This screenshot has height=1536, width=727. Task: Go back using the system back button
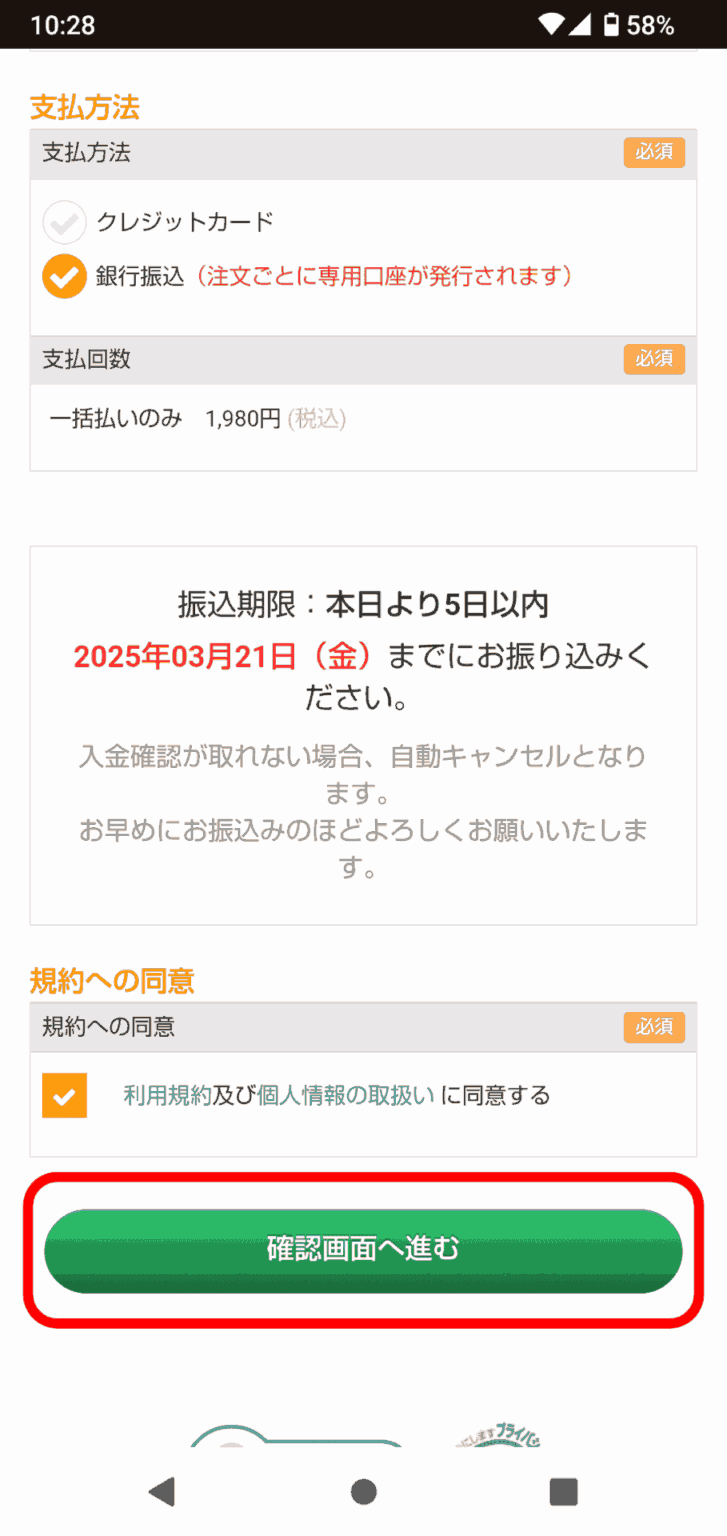[162, 1492]
